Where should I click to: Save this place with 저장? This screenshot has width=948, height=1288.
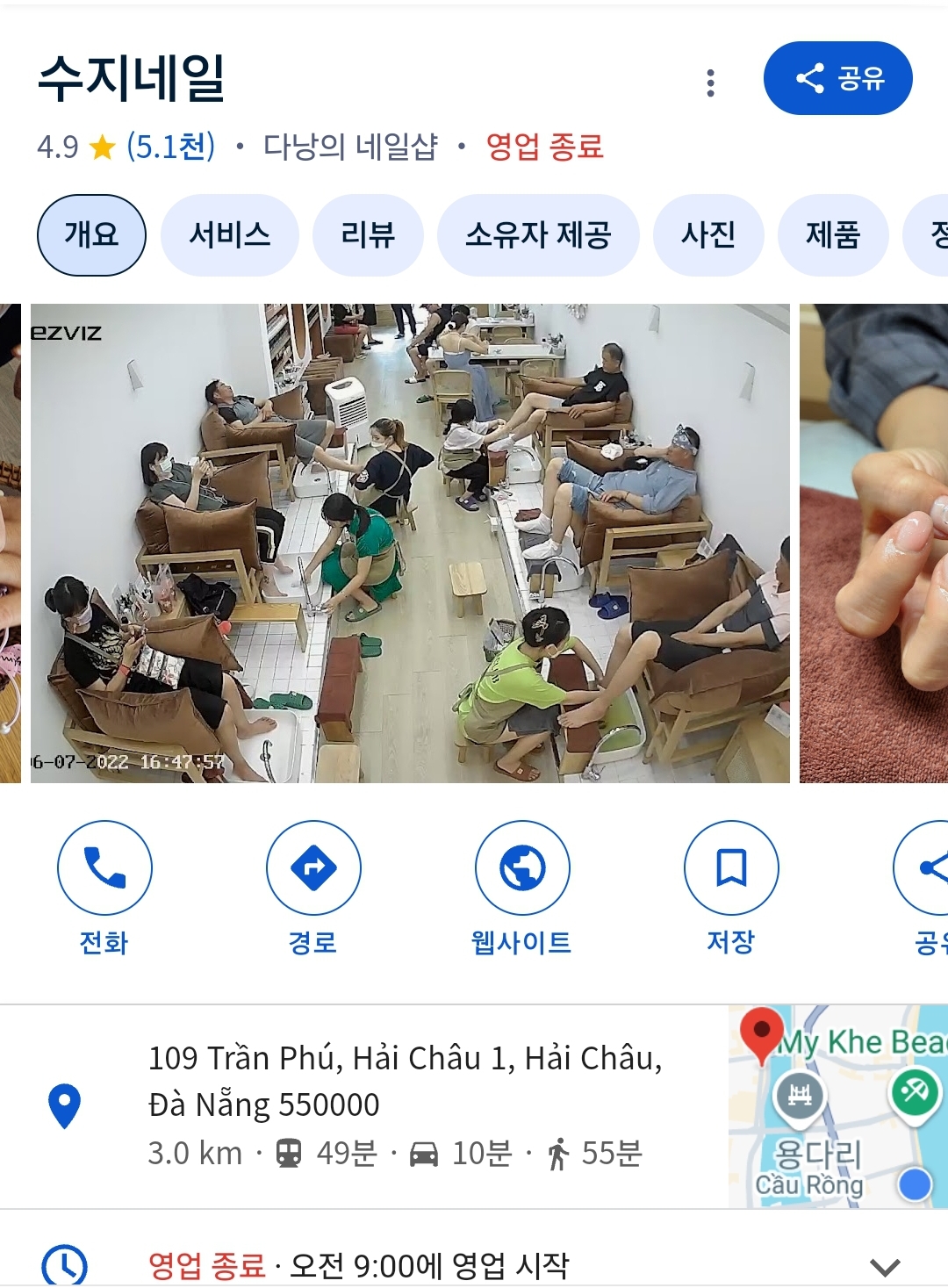731,868
